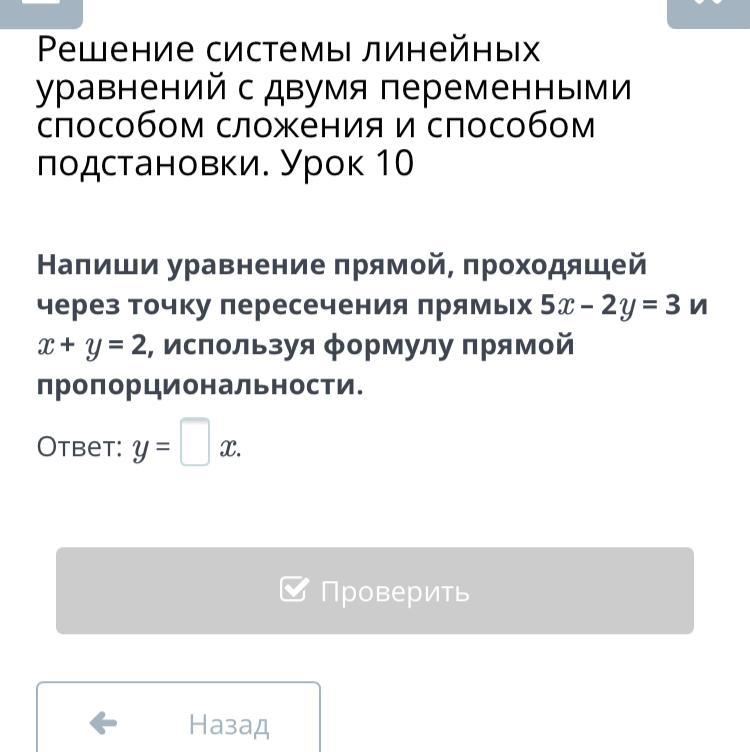The height and width of the screenshot is (752, 750).
Task: Tap the answer field before x
Action: [195, 442]
